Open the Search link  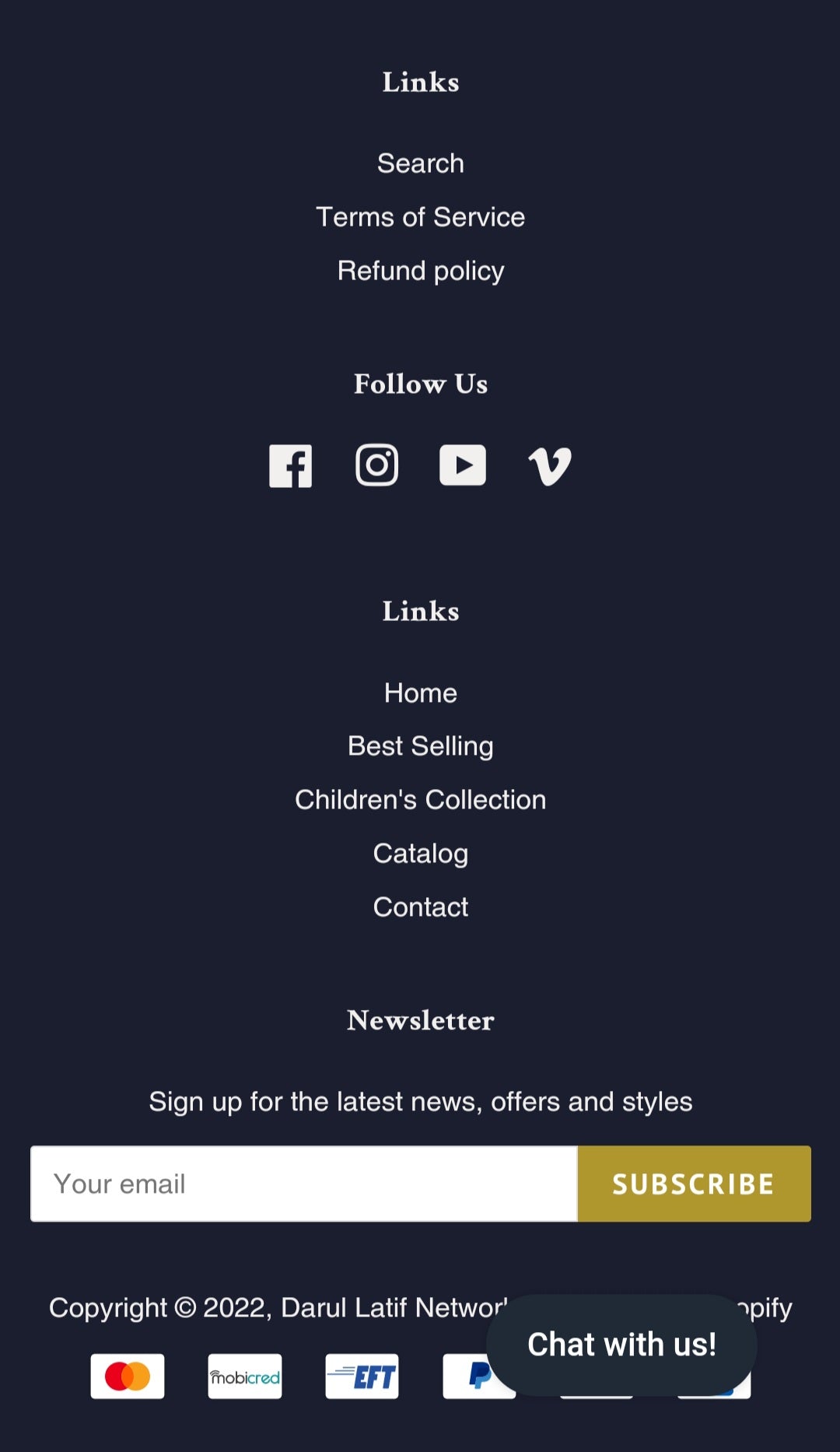coord(420,163)
